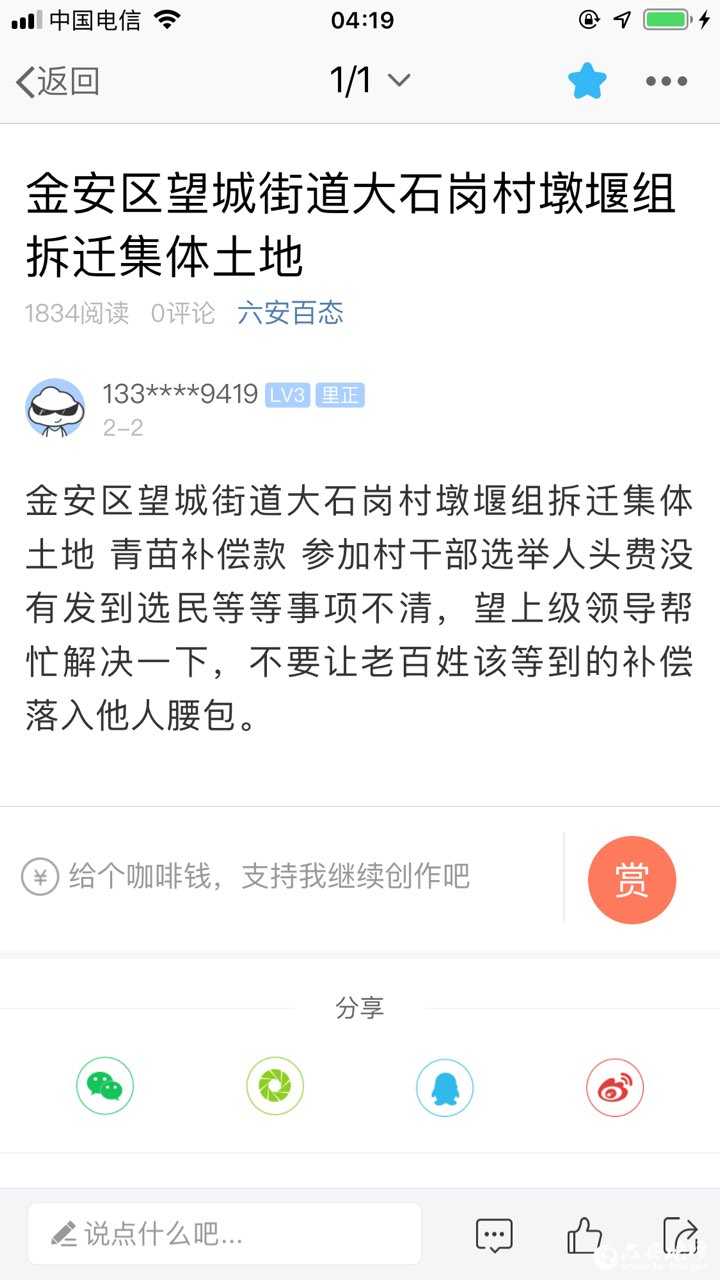Like this post with thumbs-up
Screen dimensions: 720x1280
click(x=585, y=1236)
